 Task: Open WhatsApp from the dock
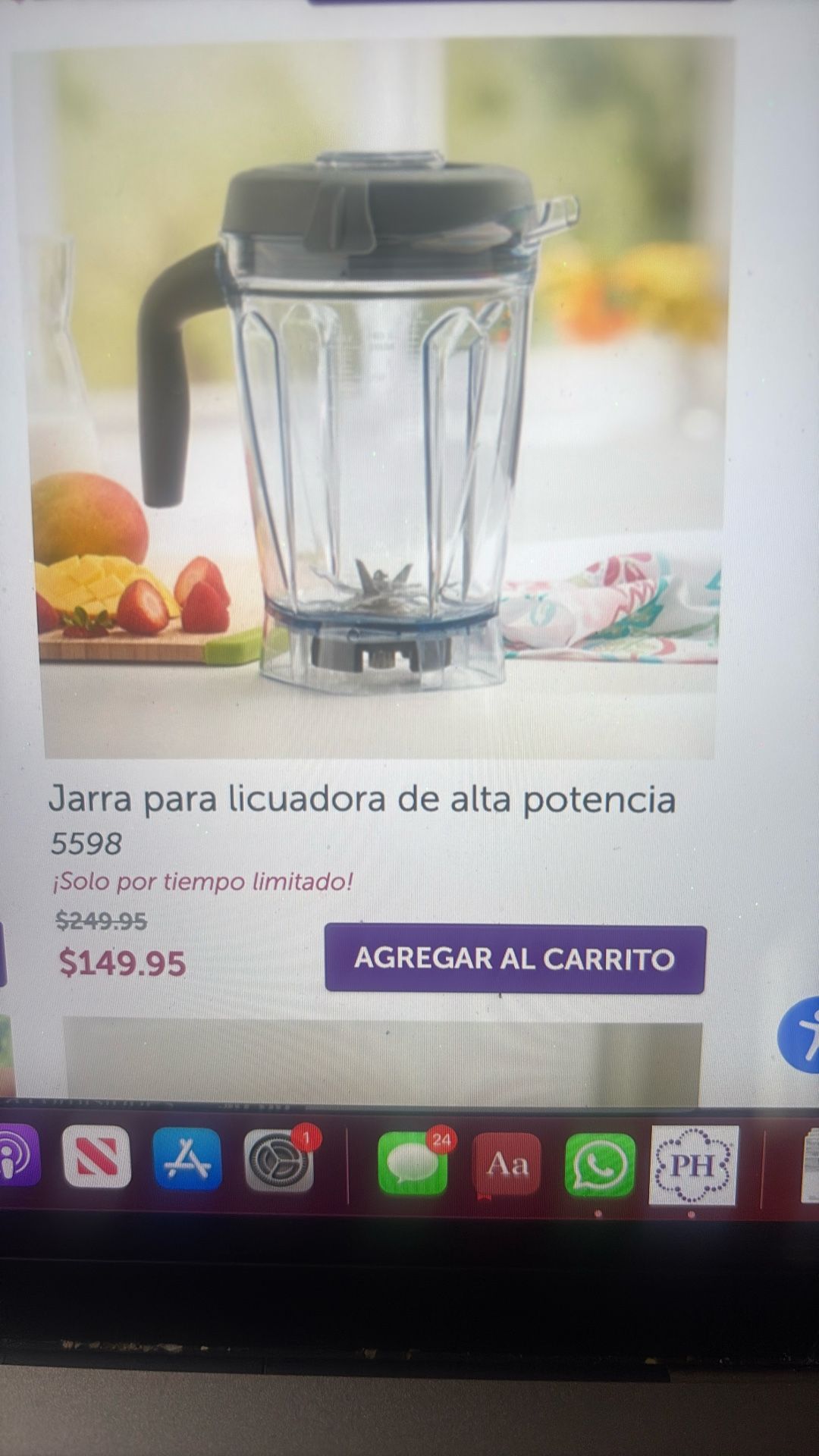click(x=600, y=1166)
